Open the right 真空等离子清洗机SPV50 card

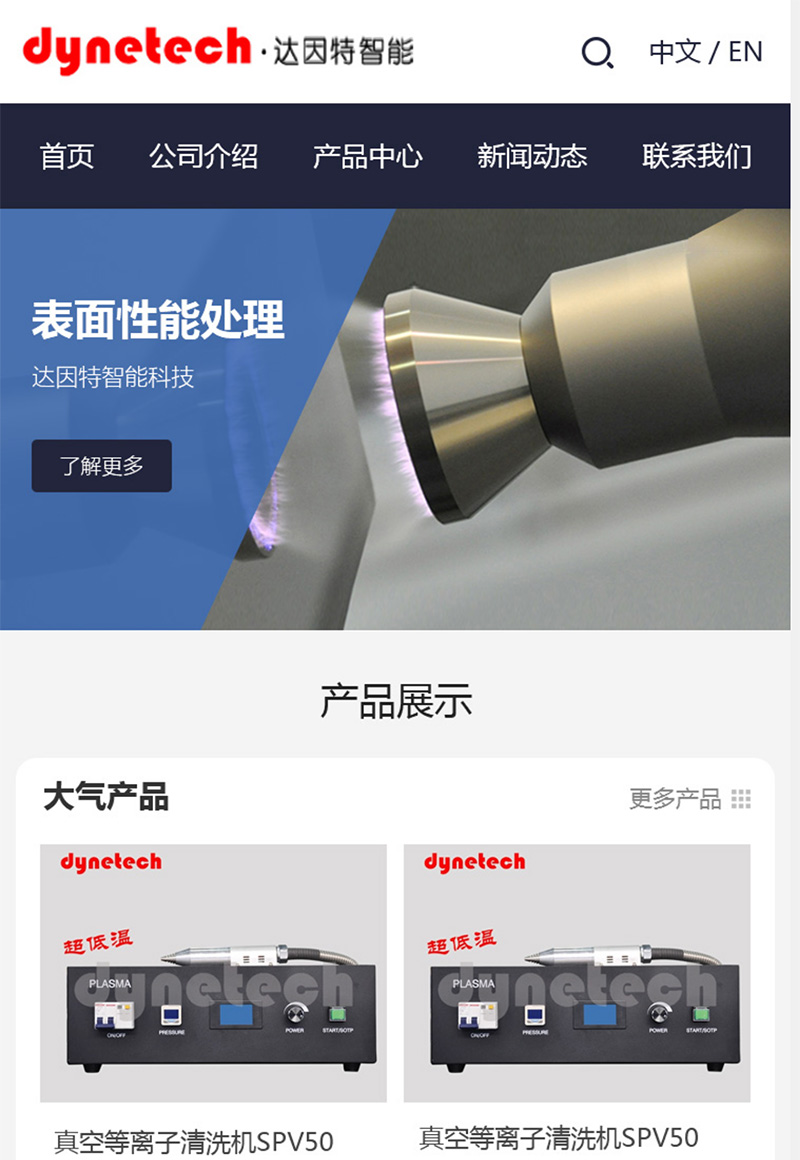click(577, 973)
